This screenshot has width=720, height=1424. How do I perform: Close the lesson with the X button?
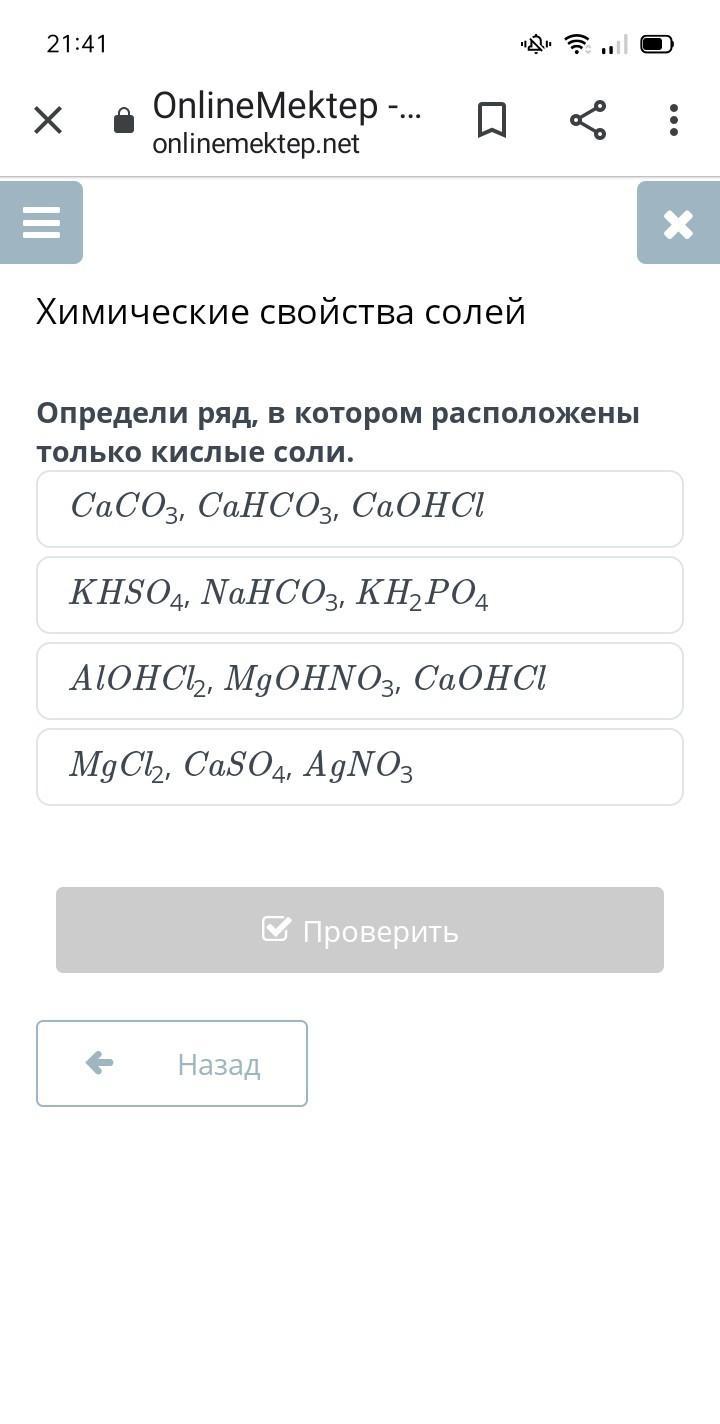tap(678, 222)
